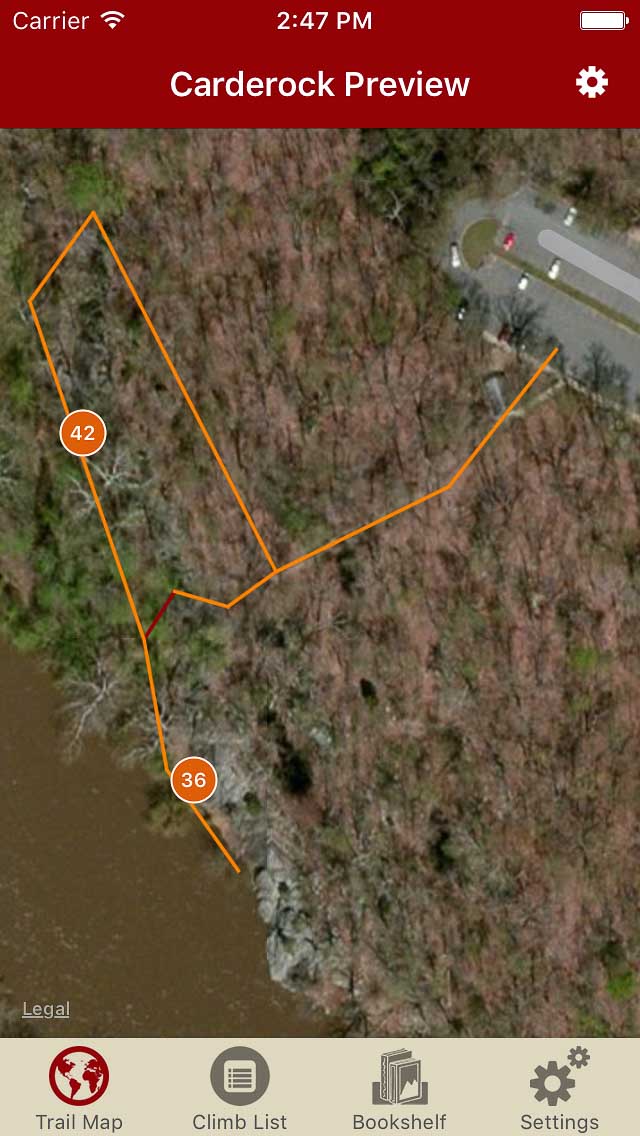Open the gear icon in the header
This screenshot has width=640, height=1136.
pos(592,83)
